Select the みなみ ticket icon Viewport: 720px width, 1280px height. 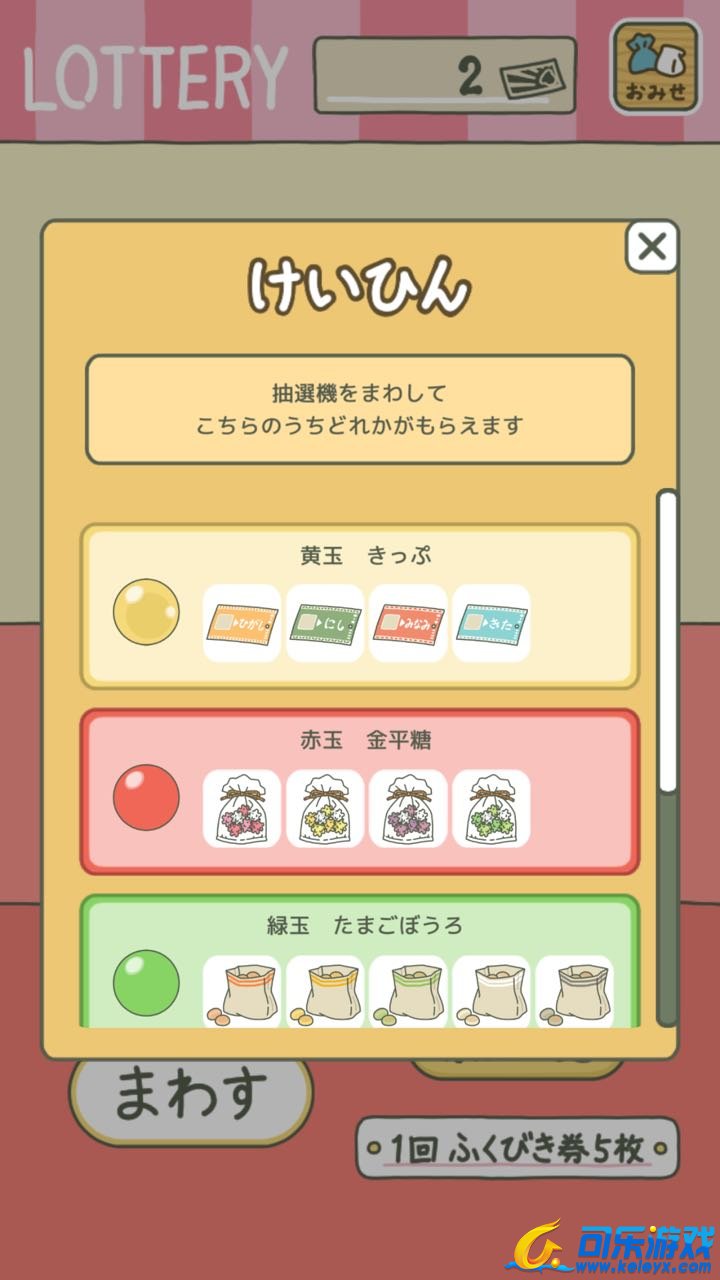pos(407,620)
